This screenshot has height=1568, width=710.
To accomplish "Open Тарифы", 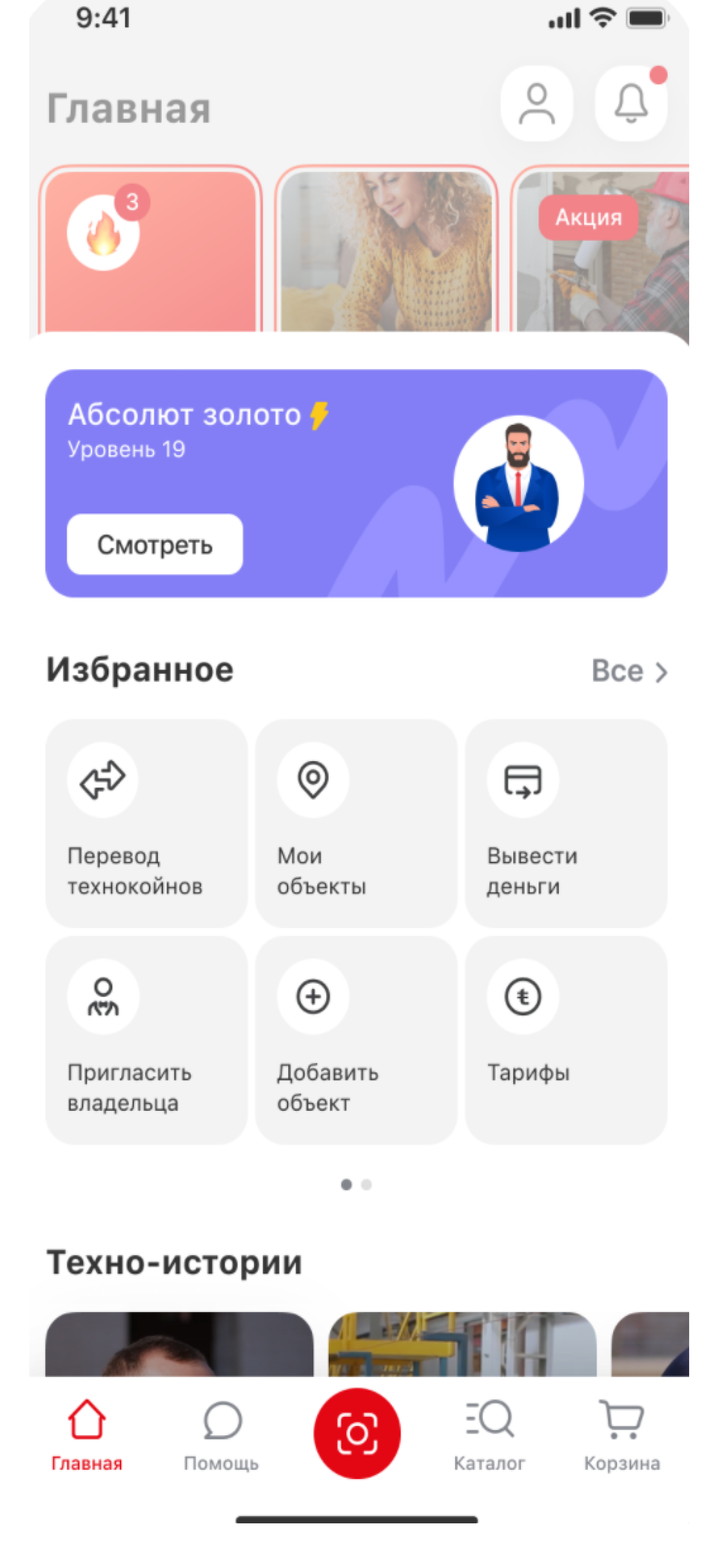I will pos(565,1040).
